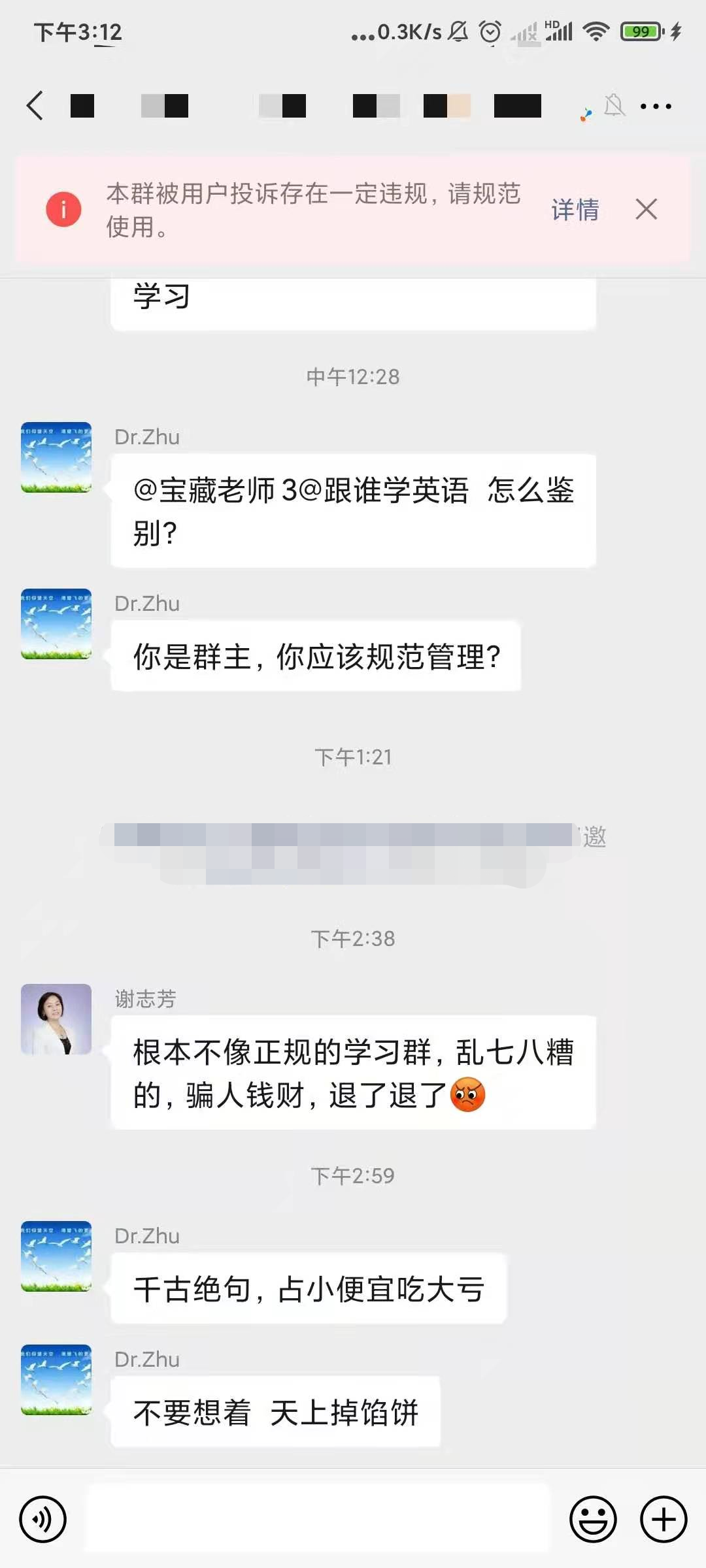Switch to voice message input
Screen dimensions: 706x1568
43,1519
